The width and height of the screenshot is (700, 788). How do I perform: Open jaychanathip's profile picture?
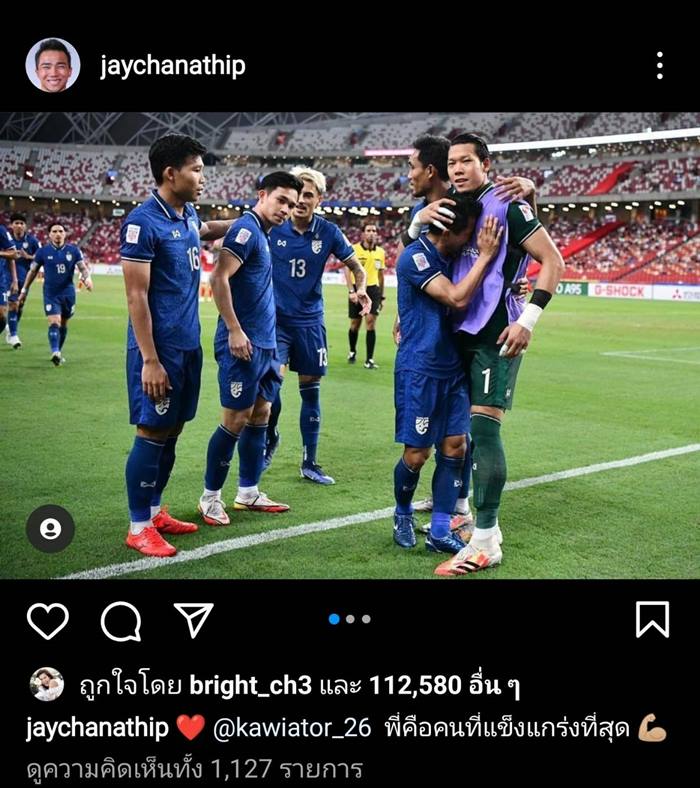click(52, 66)
